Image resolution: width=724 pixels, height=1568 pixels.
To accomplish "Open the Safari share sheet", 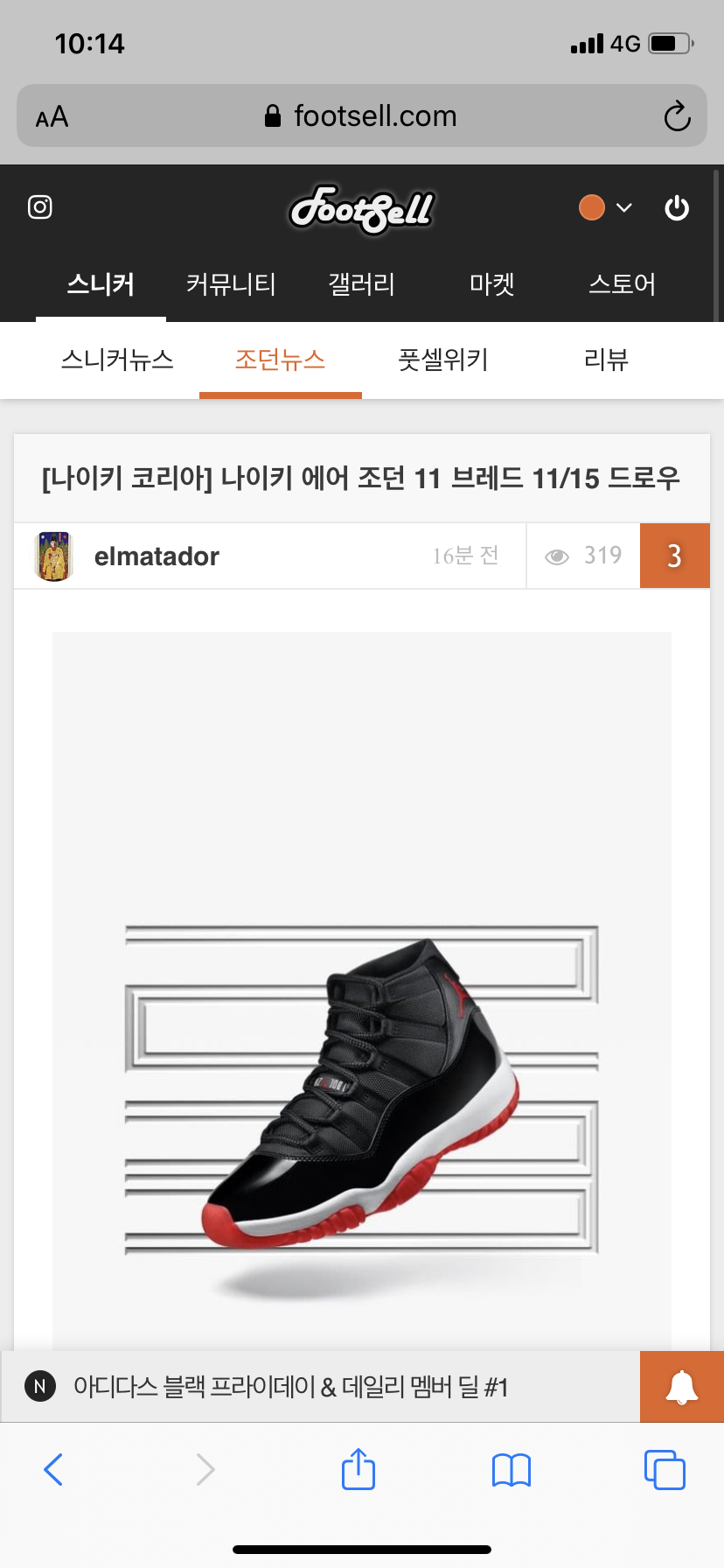I will point(359,1469).
